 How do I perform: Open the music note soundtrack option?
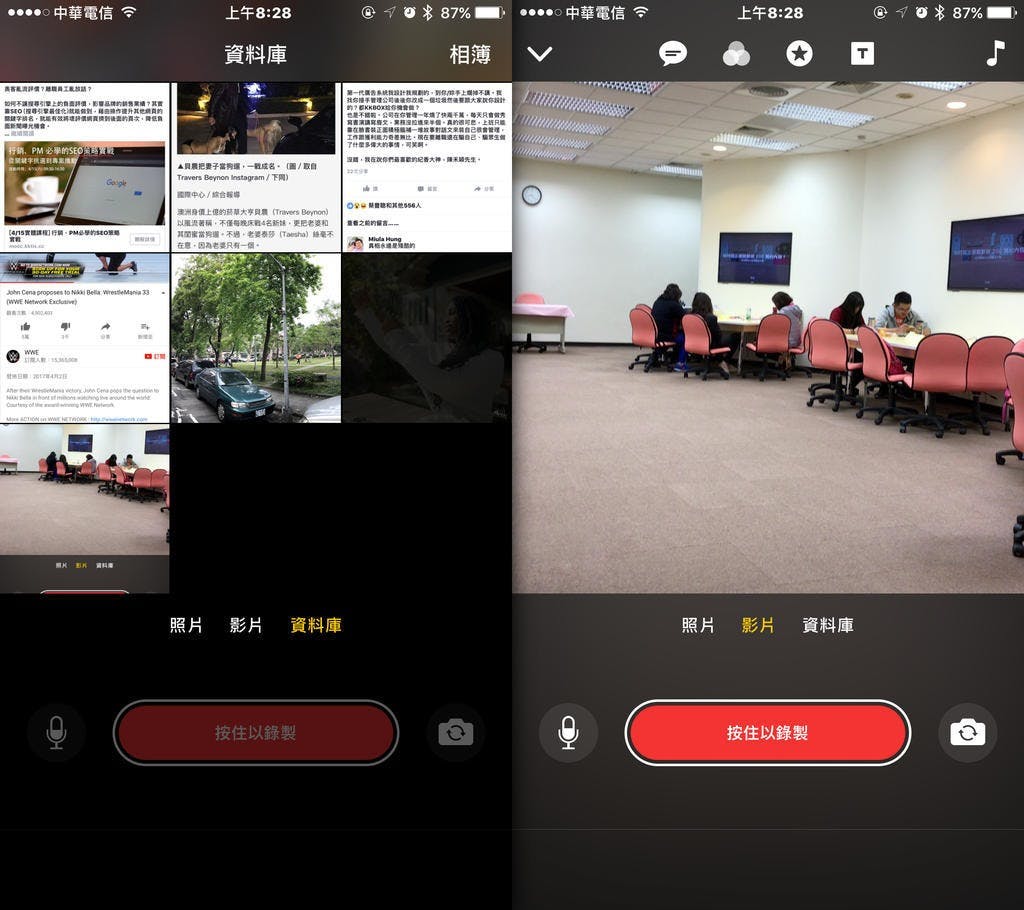pos(994,54)
